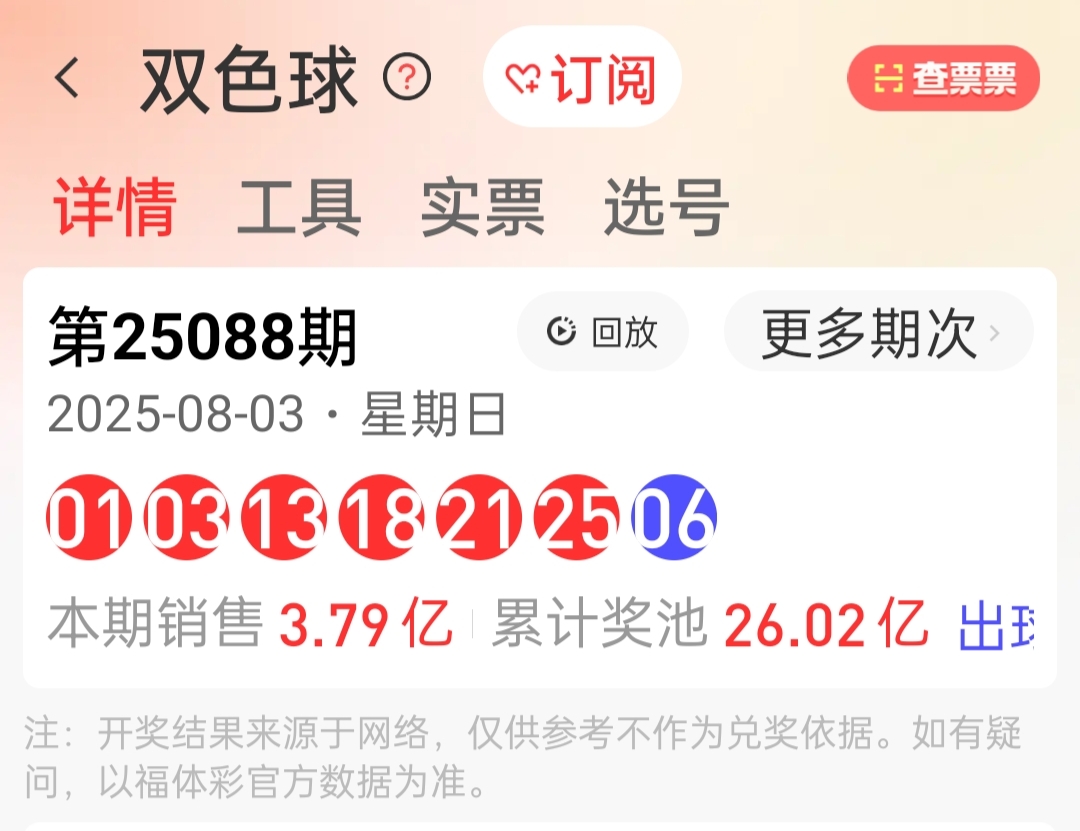This screenshot has height=831, width=1080.
Task: Open the blue 出球 link
Action: point(996,627)
